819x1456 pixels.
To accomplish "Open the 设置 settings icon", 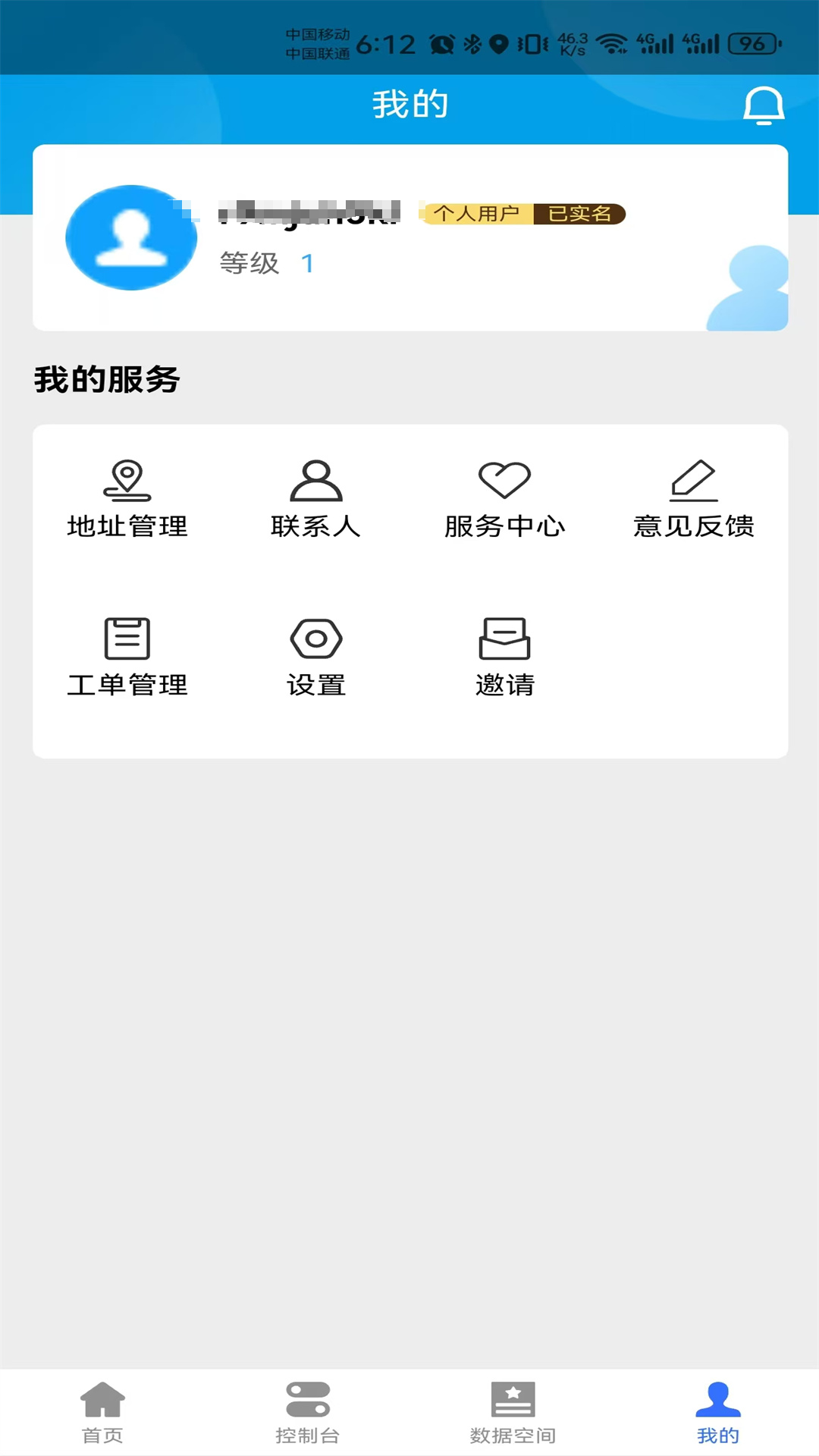I will point(315,639).
